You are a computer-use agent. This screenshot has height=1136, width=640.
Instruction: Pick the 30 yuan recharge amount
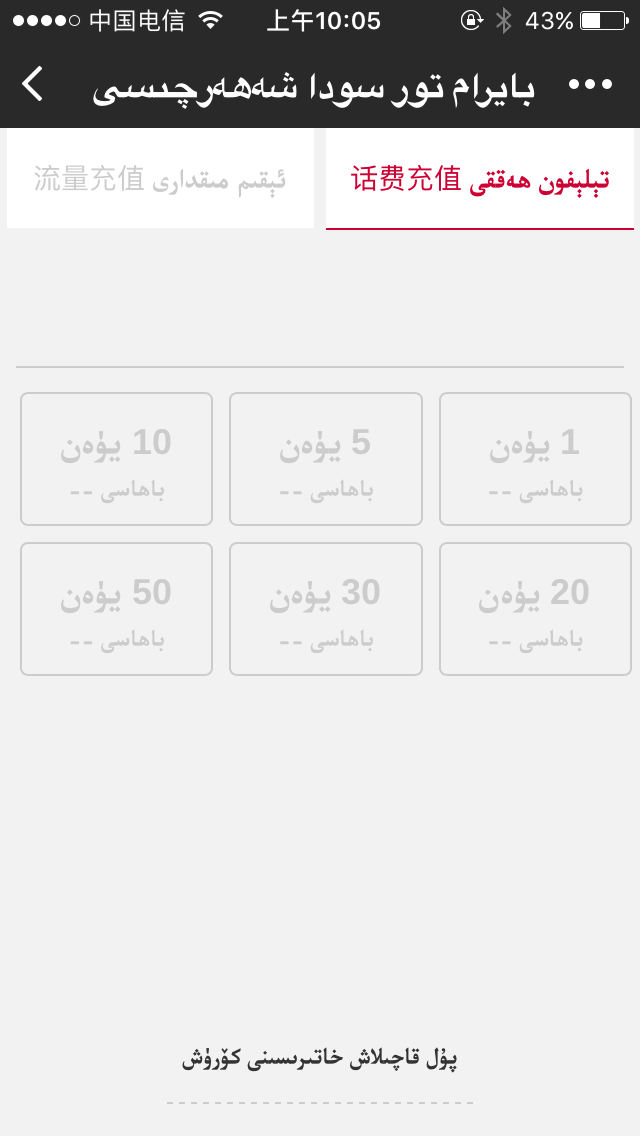(x=326, y=609)
